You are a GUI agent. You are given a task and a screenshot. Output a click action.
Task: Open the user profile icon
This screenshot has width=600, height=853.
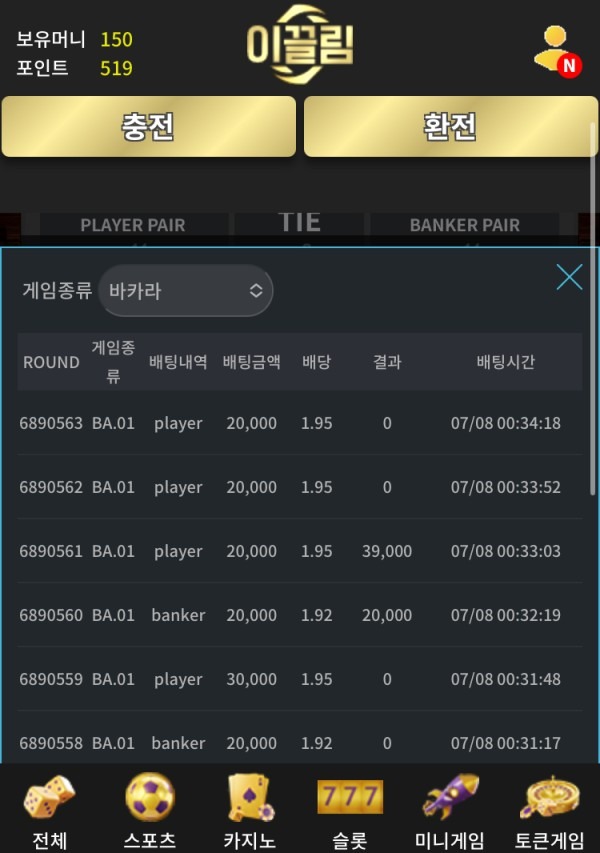click(555, 49)
